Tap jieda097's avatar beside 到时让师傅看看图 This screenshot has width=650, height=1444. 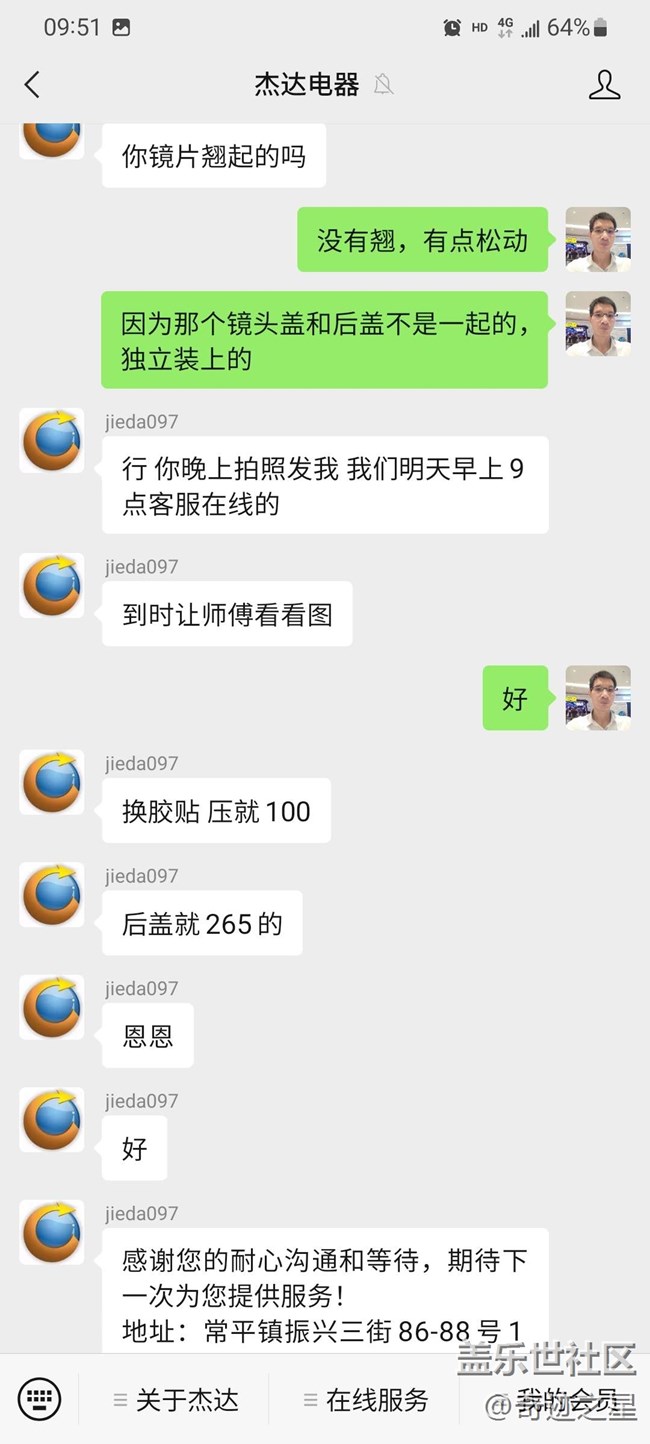click(52, 585)
